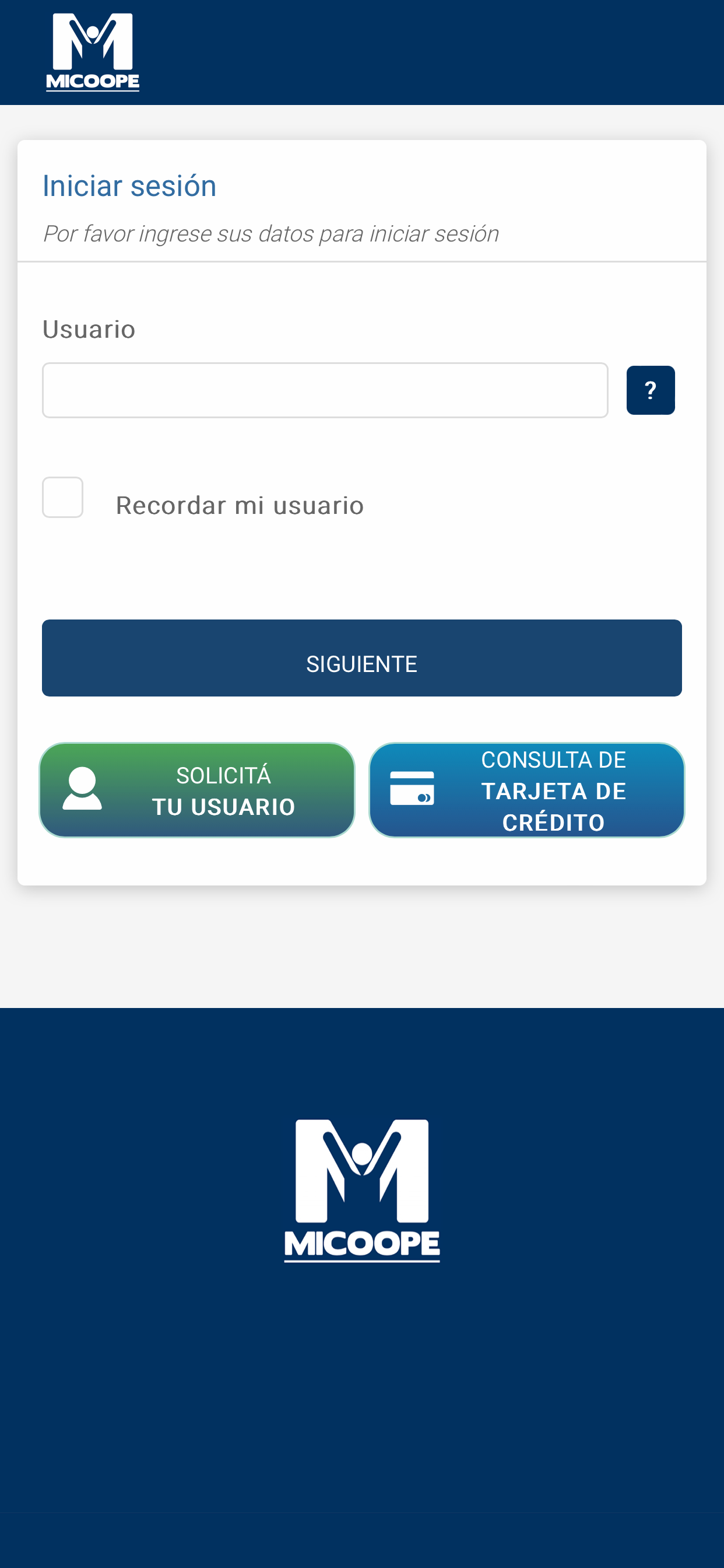This screenshot has width=724, height=1568.
Task: Click the question mark help icon
Action: [651, 390]
